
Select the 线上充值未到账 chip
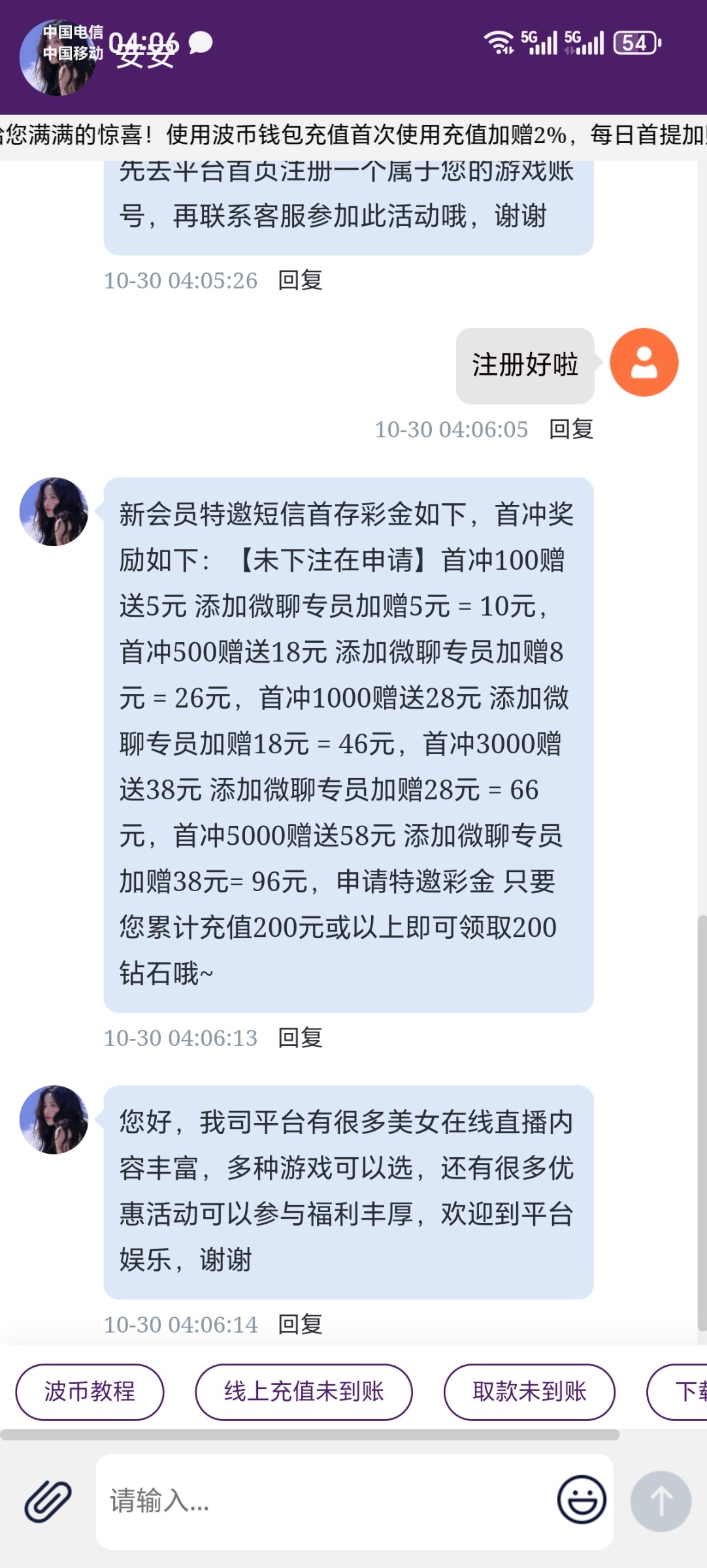click(x=304, y=1392)
